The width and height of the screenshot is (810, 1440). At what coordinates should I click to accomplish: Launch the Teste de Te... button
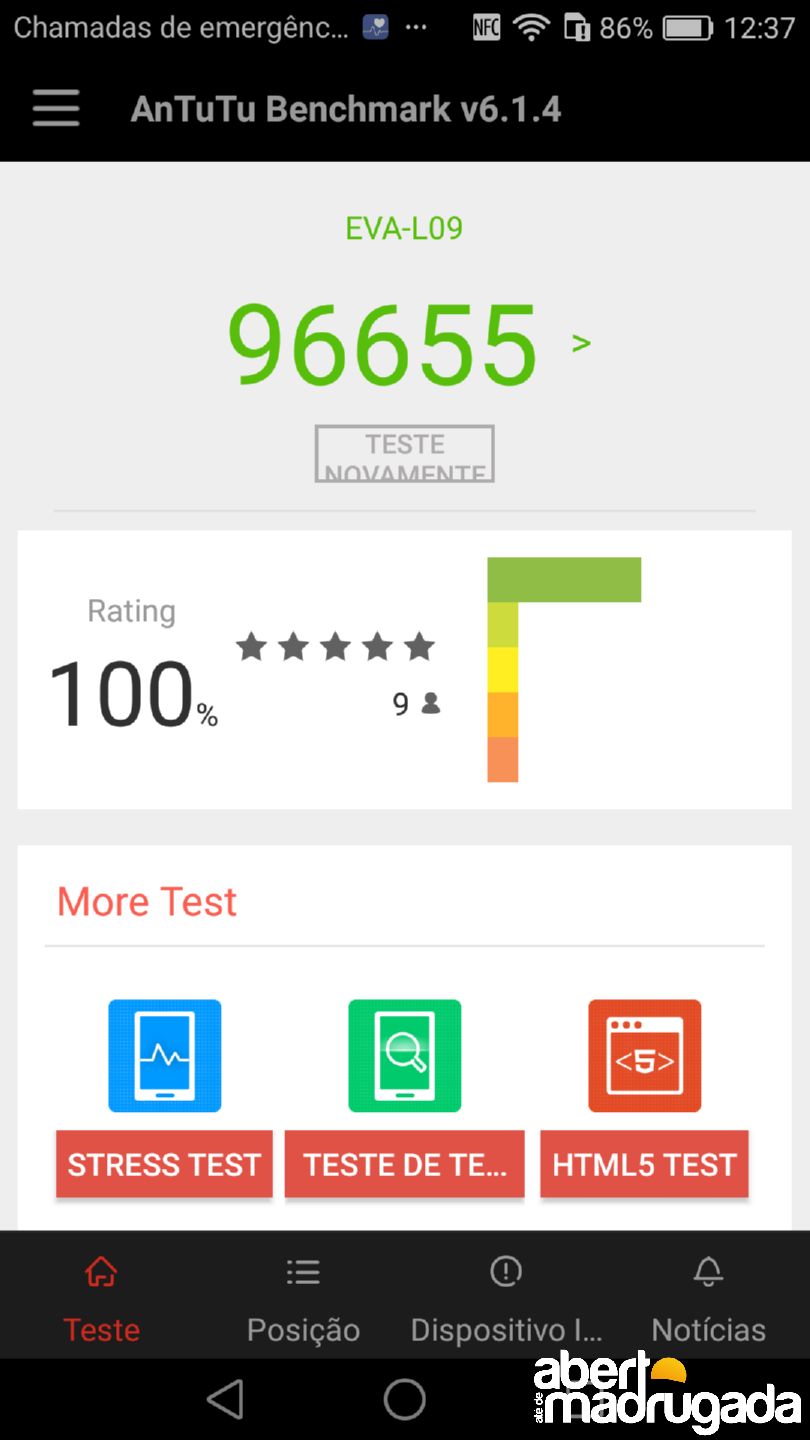pos(404,1164)
